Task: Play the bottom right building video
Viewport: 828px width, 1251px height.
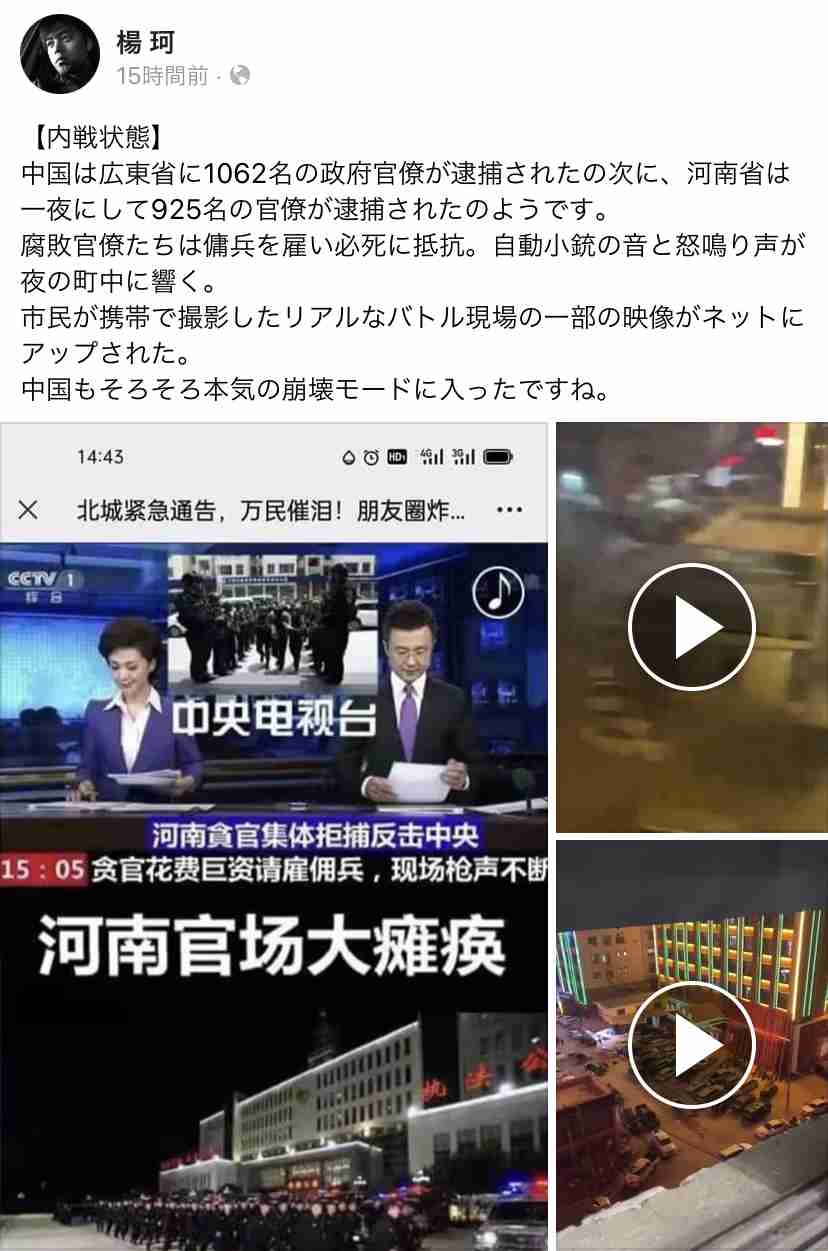Action: (x=691, y=1044)
